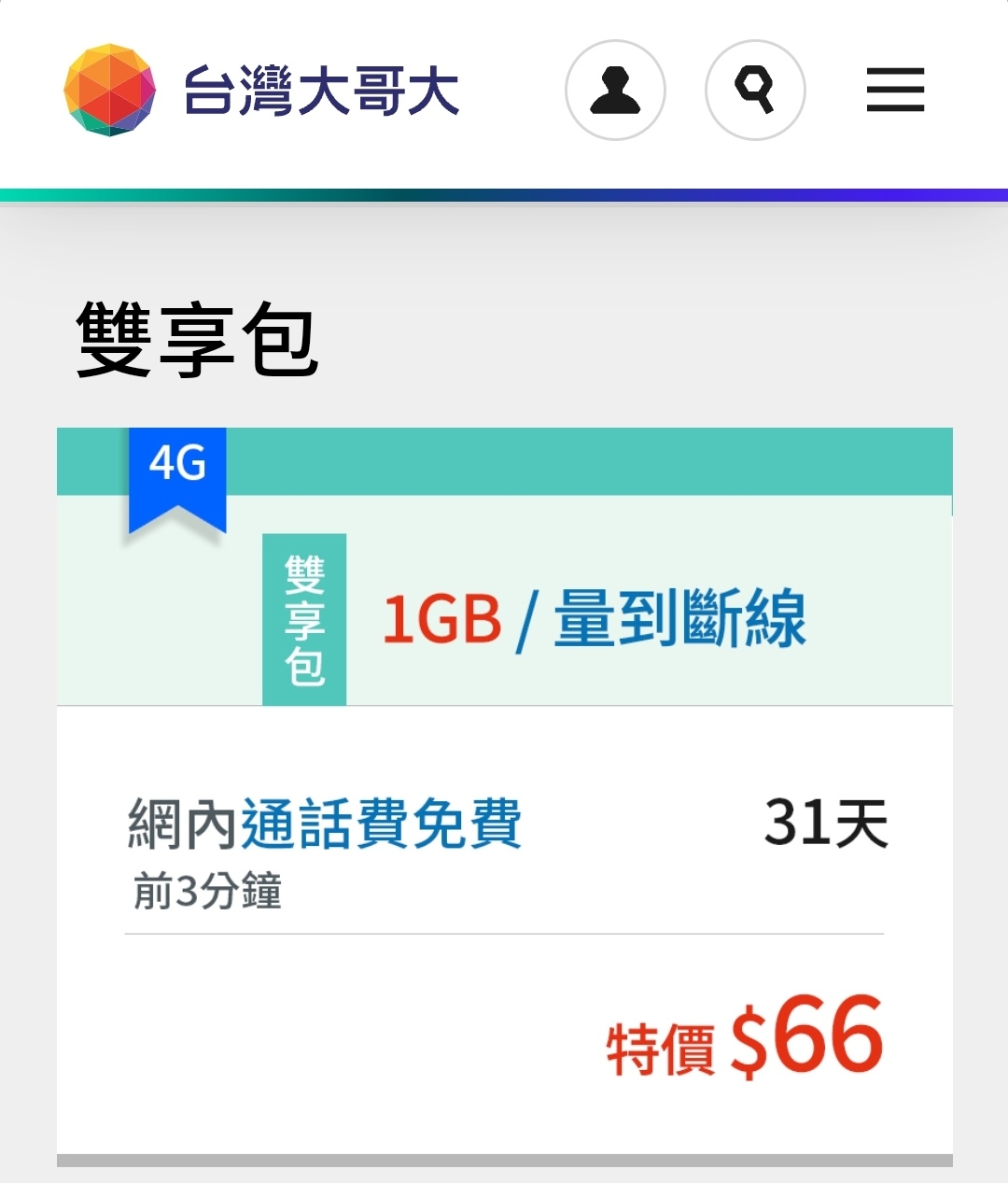Open the hamburger menu
This screenshot has width=1008, height=1183.
895,91
